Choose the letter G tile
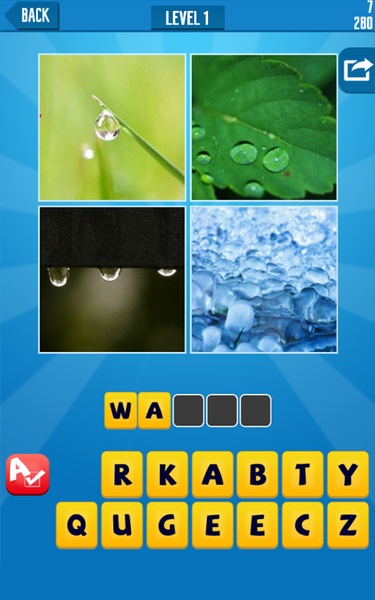Image resolution: width=375 pixels, height=600 pixels. click(167, 525)
